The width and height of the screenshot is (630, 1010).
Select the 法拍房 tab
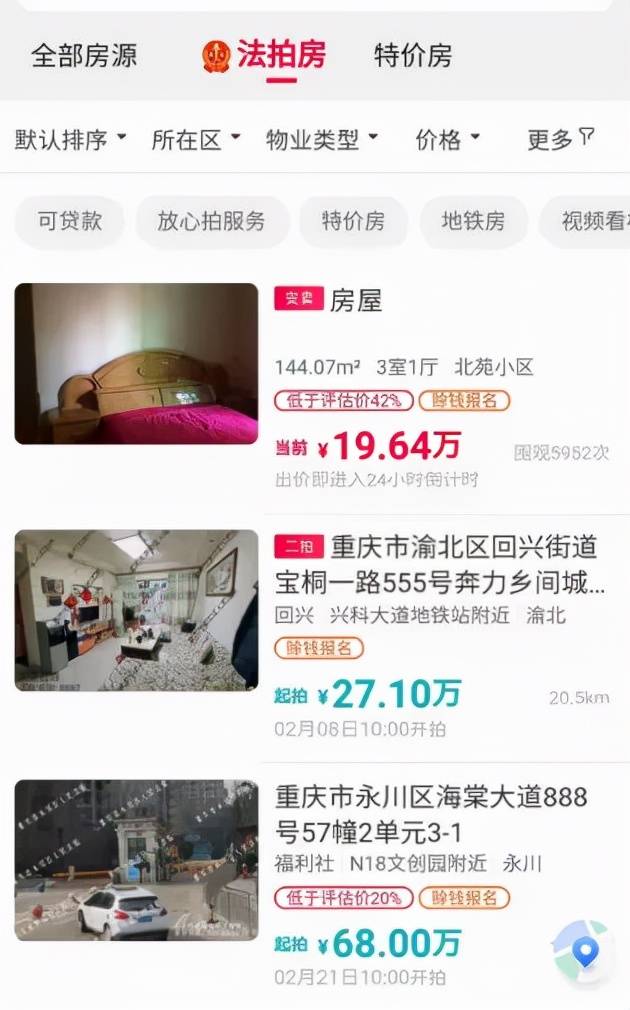click(266, 55)
